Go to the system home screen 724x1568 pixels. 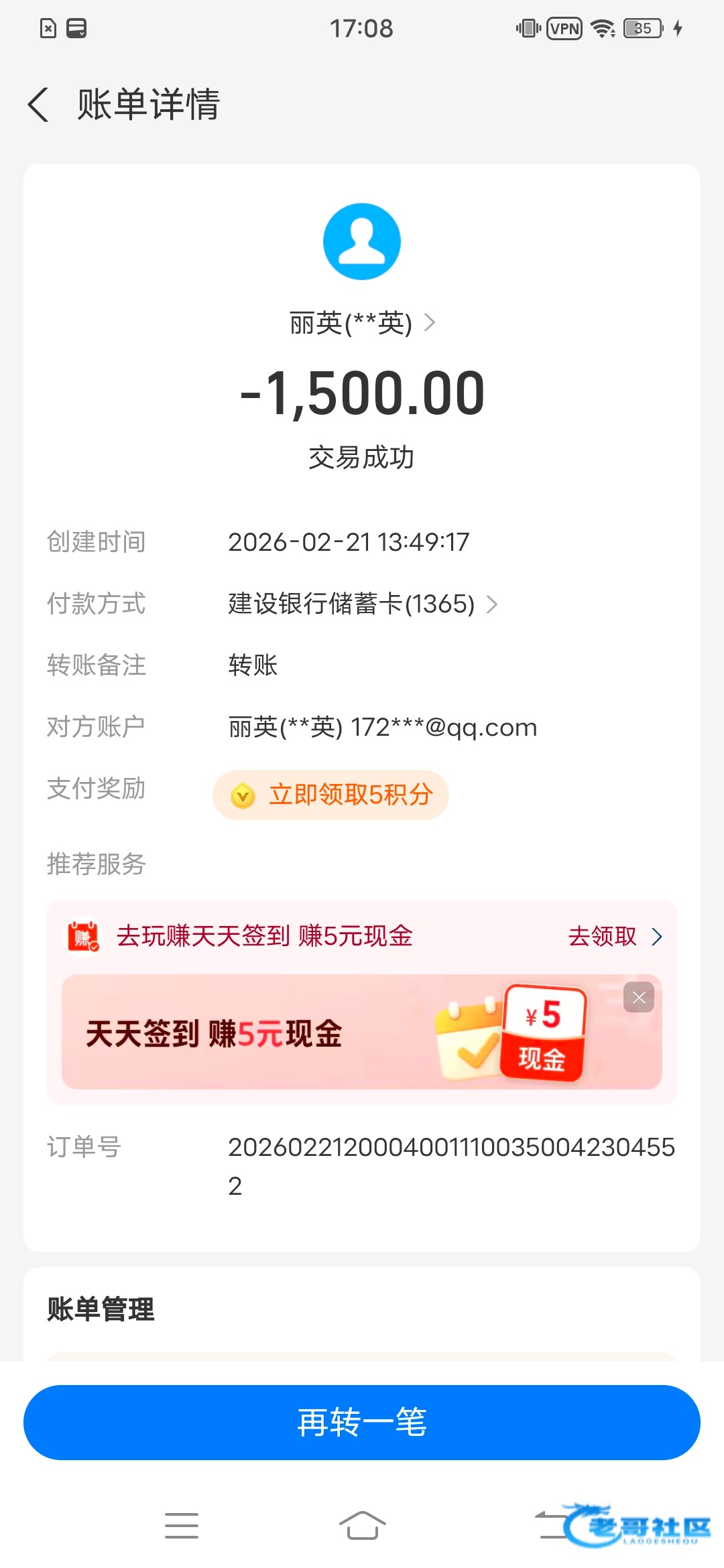tap(362, 1526)
